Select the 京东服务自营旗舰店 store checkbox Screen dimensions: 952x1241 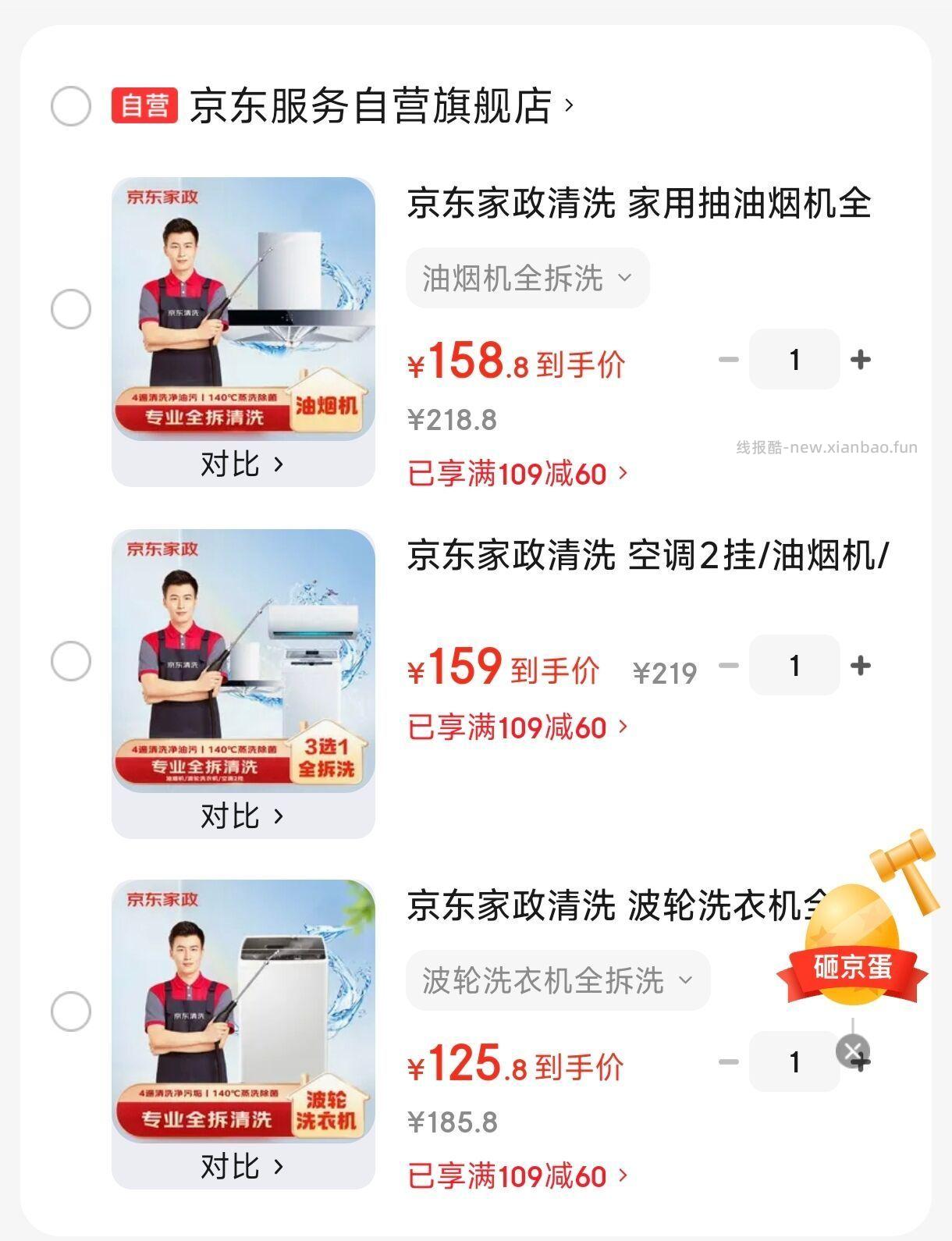pos(71,106)
